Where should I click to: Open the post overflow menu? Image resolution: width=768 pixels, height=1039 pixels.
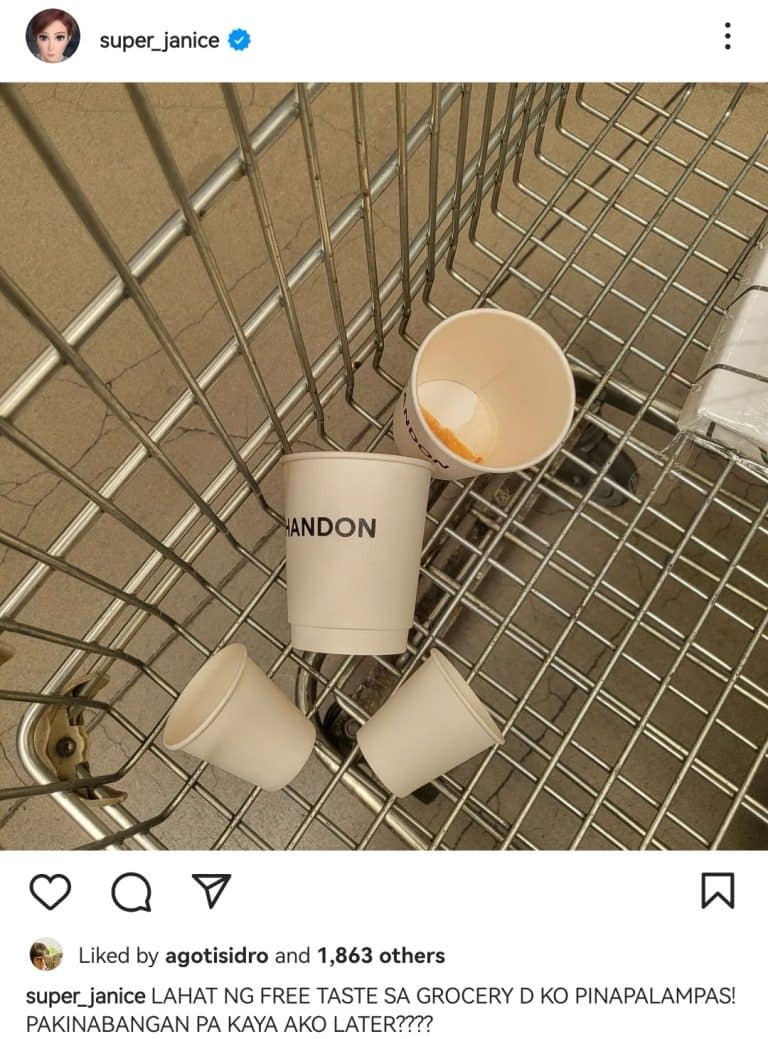pos(727,37)
